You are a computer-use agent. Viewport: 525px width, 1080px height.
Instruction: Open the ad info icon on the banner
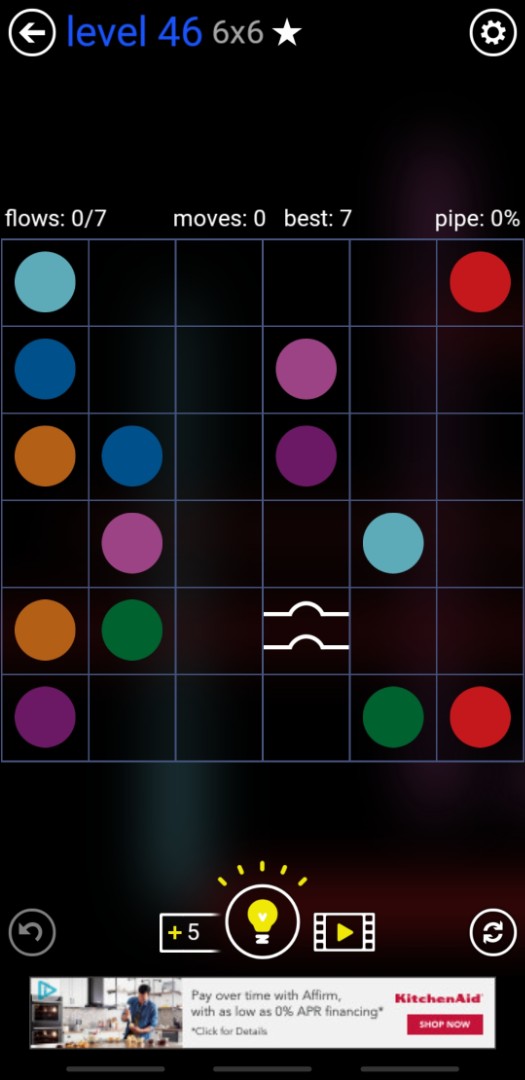click(46, 990)
